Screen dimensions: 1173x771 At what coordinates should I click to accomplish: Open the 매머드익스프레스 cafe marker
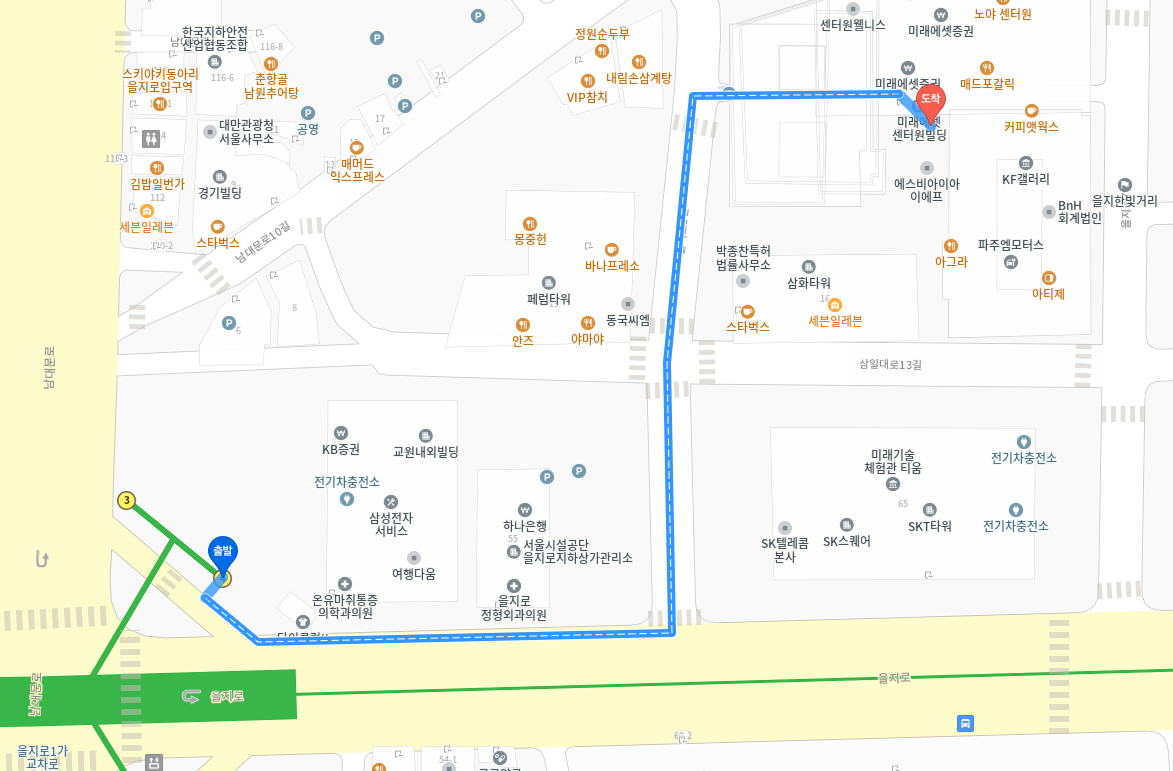tap(356, 148)
